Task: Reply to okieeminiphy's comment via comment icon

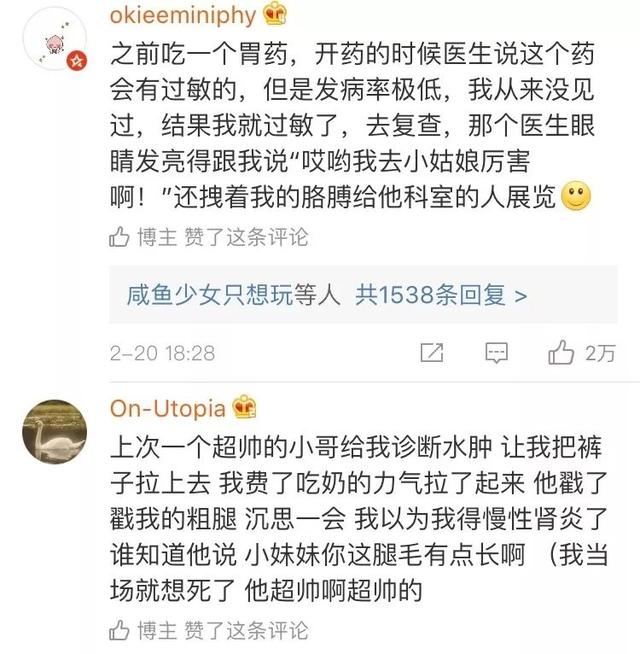Action: [x=497, y=352]
